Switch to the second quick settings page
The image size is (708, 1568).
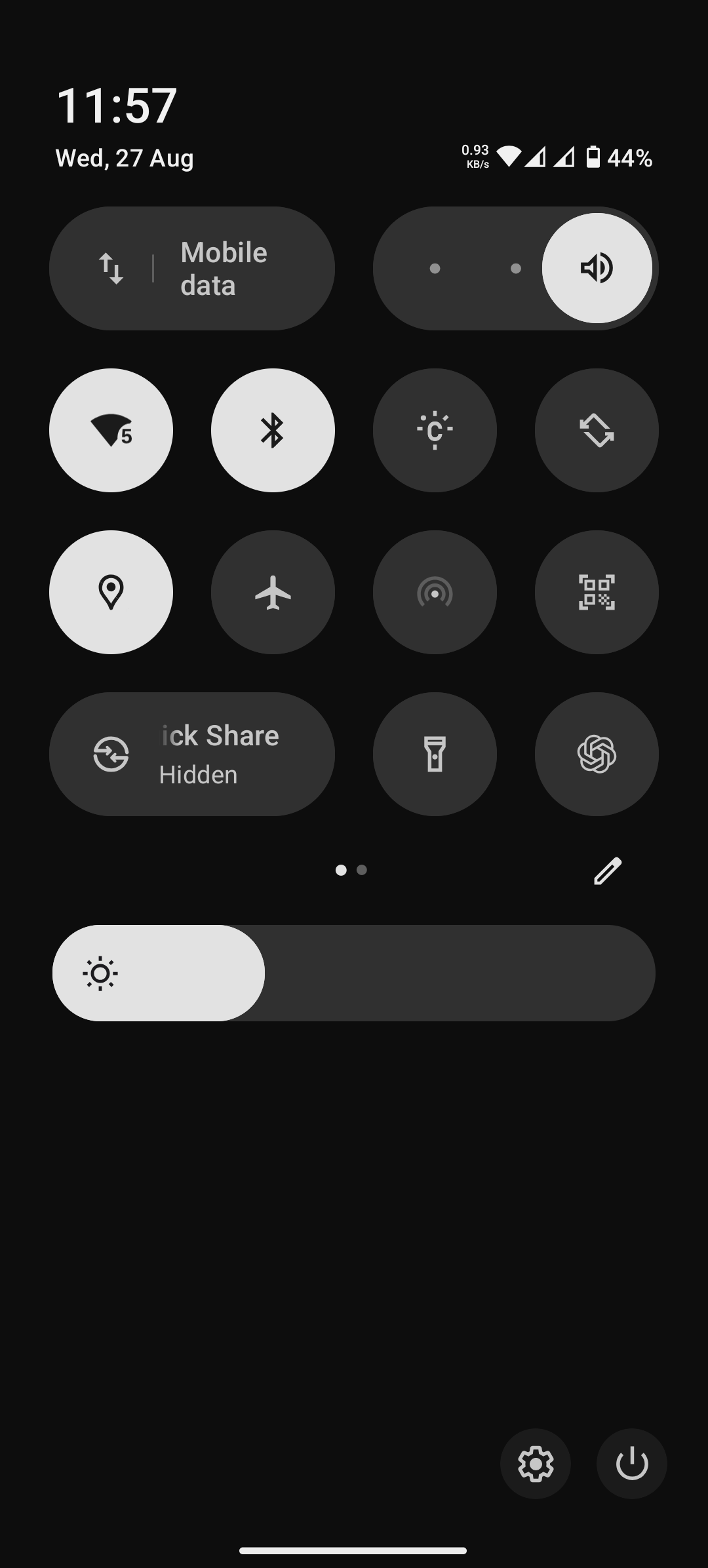[x=361, y=870]
